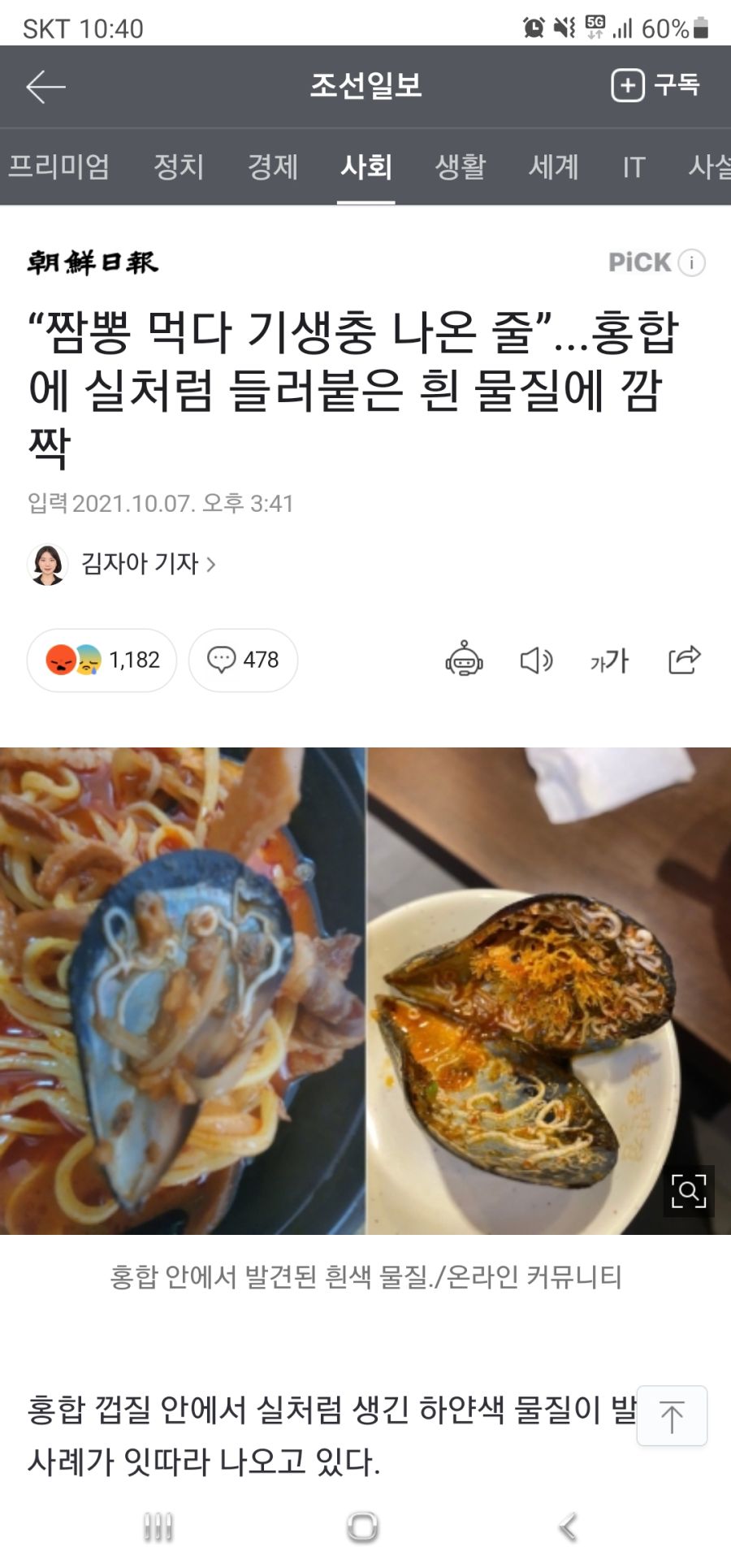Screen dimensions: 731x1568
Task: Open reporter 김자아 기자's profile
Action: [x=148, y=564]
